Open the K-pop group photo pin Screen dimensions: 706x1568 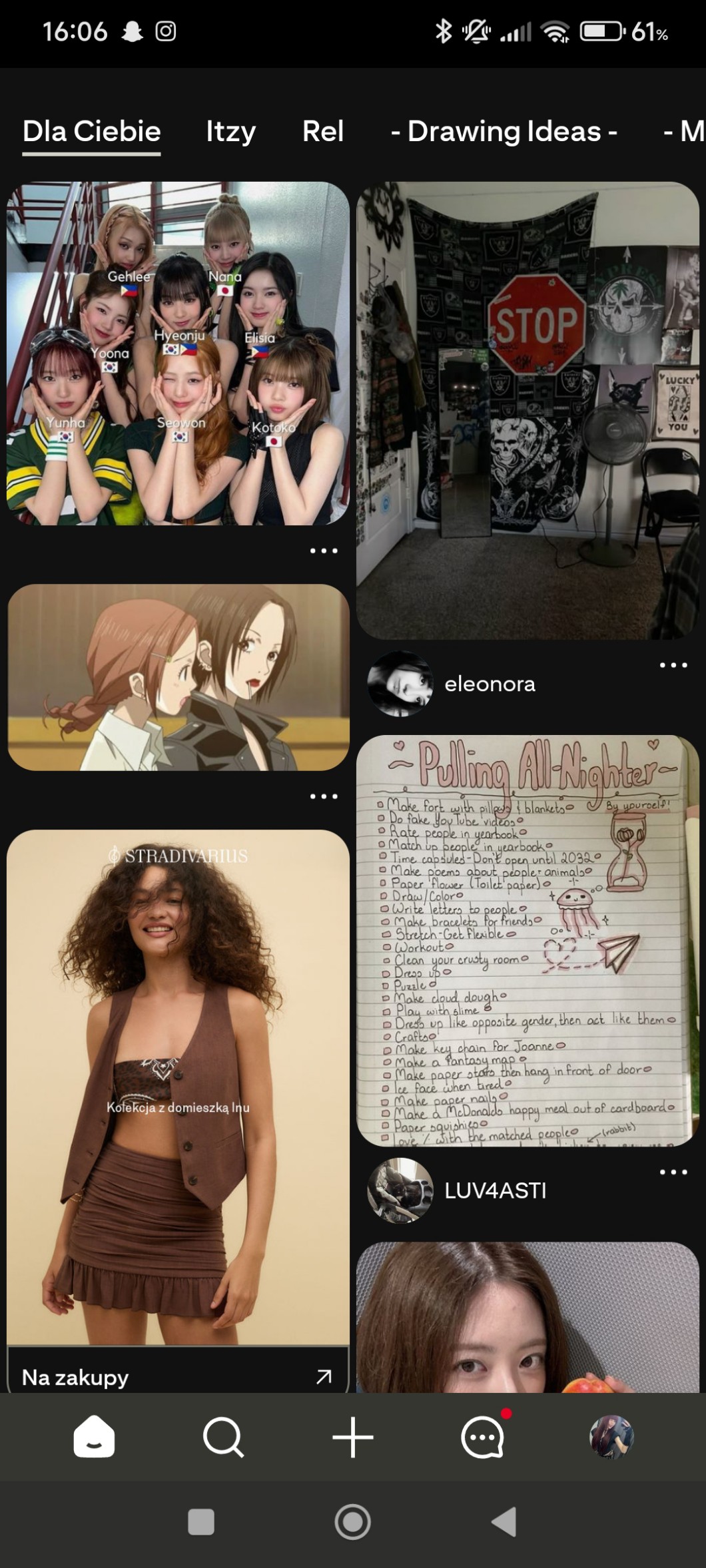click(178, 353)
